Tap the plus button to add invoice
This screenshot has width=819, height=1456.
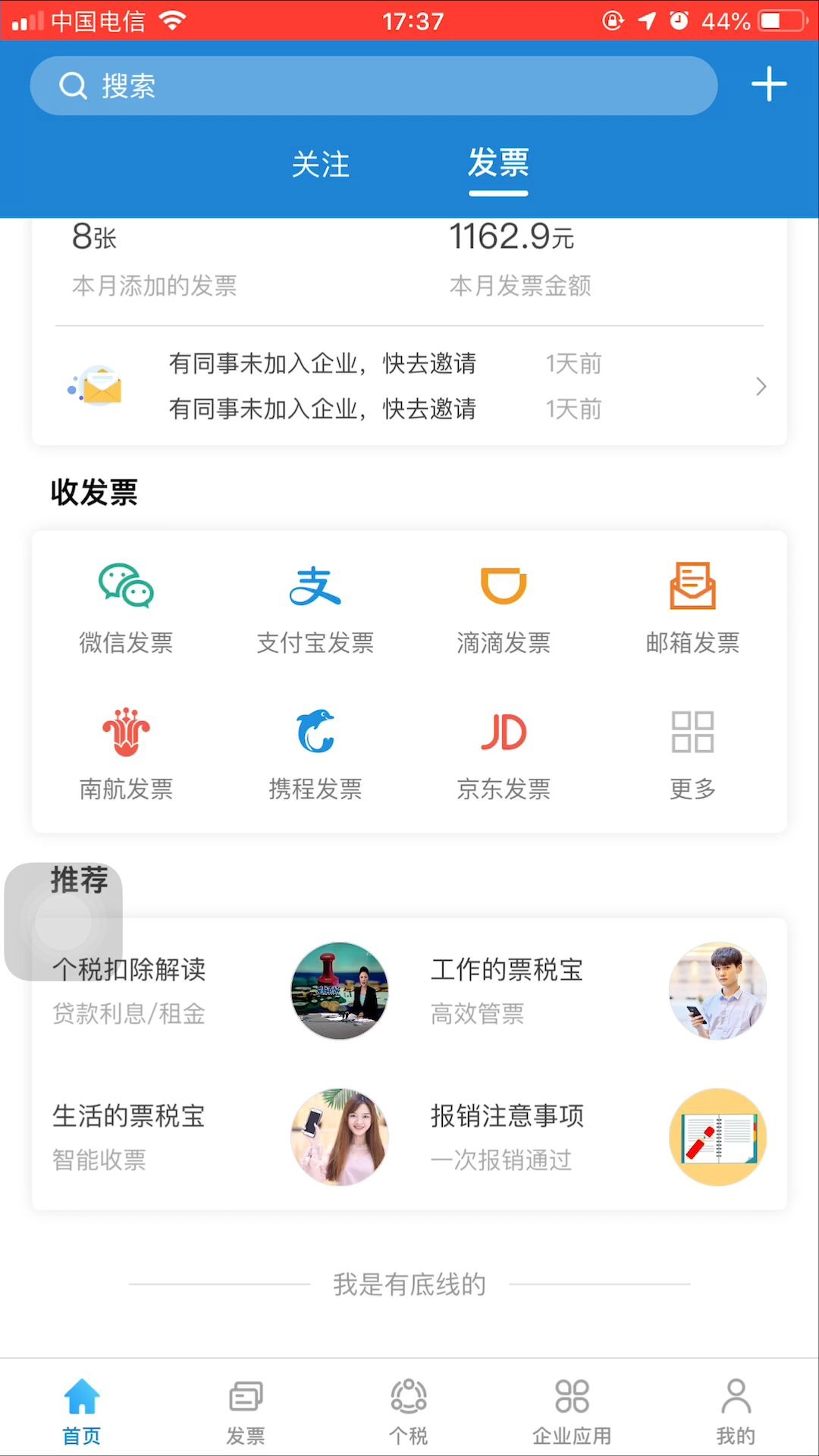pos(769,84)
